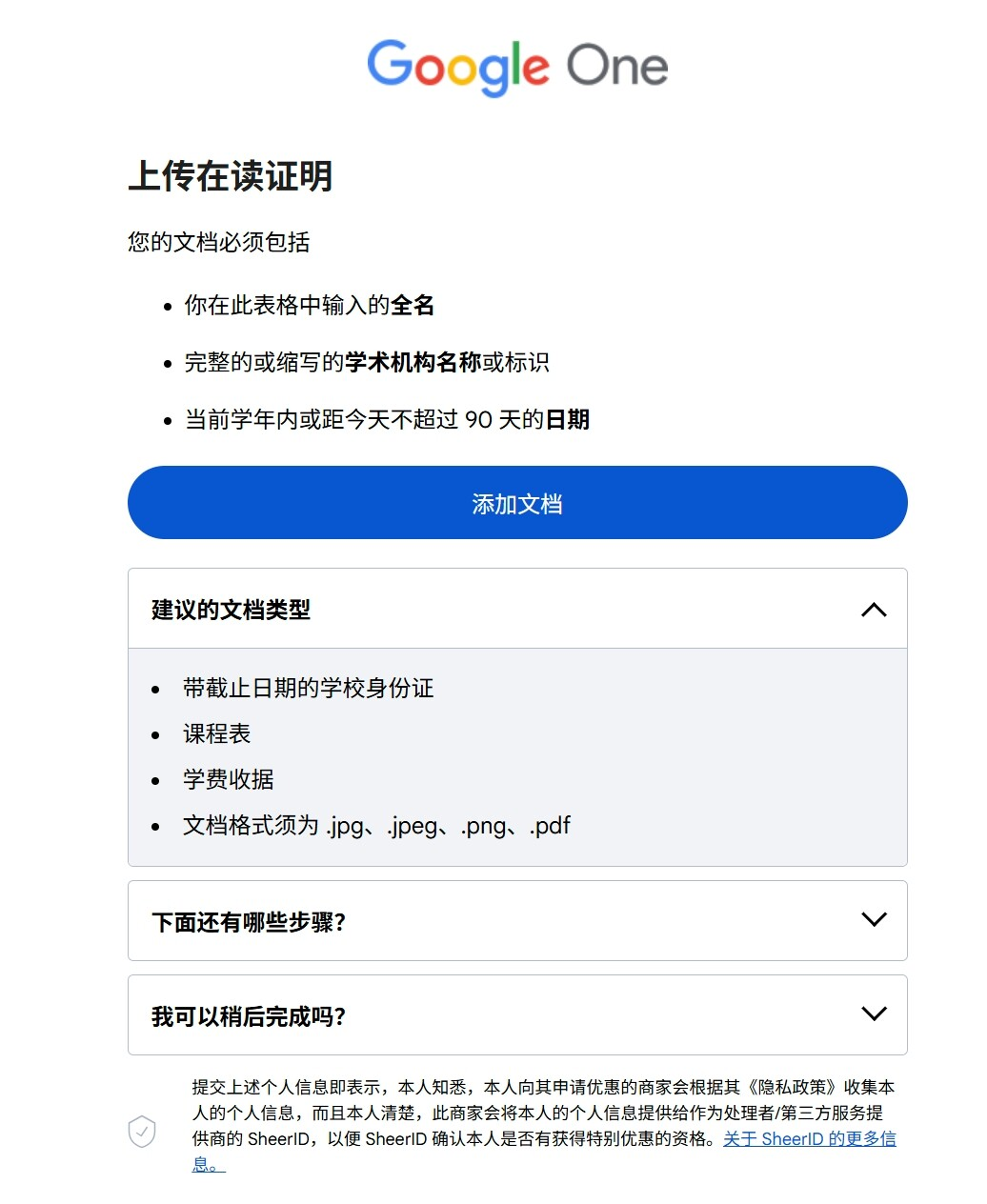Expand 我可以稍后完成吗?

[873, 1014]
